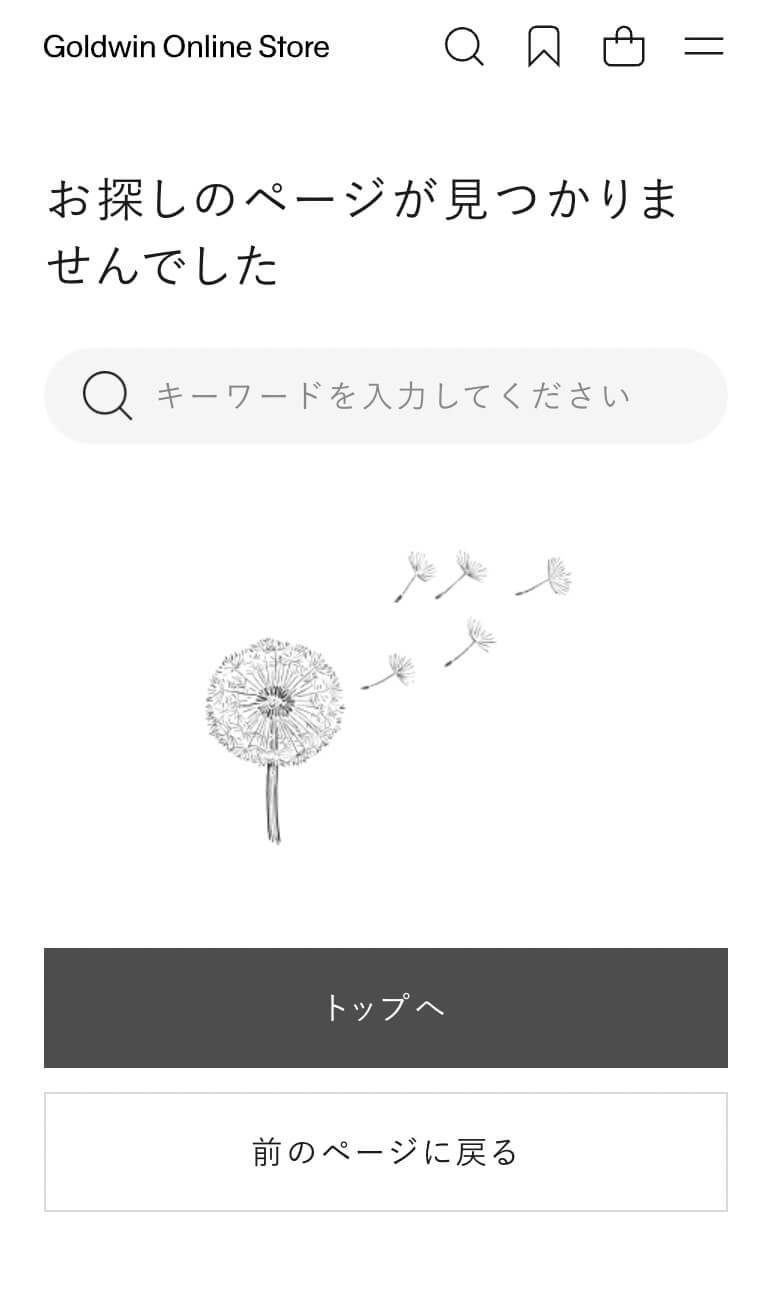View cart by clicking the bag icon
772x1312 pixels.
tap(624, 46)
